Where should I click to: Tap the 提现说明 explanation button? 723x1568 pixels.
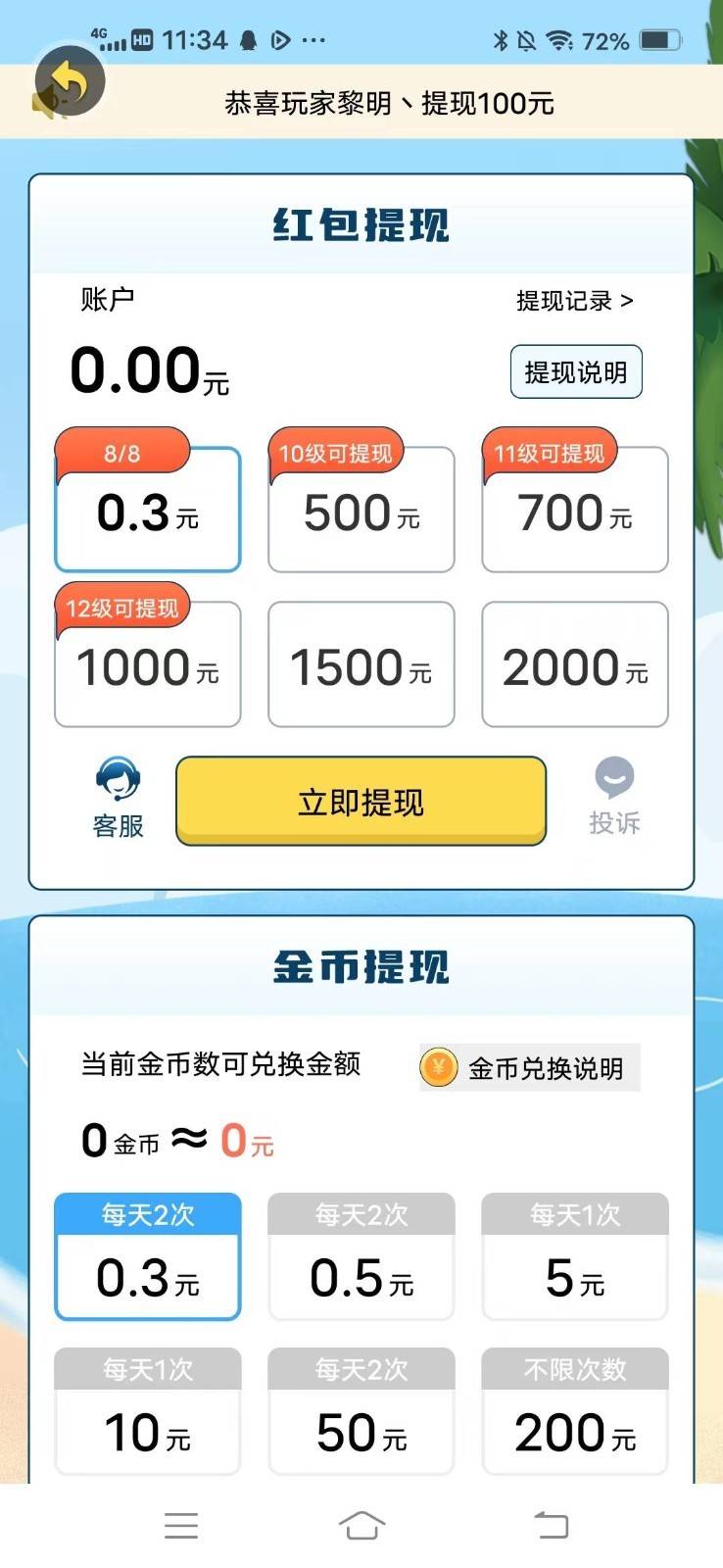(575, 371)
